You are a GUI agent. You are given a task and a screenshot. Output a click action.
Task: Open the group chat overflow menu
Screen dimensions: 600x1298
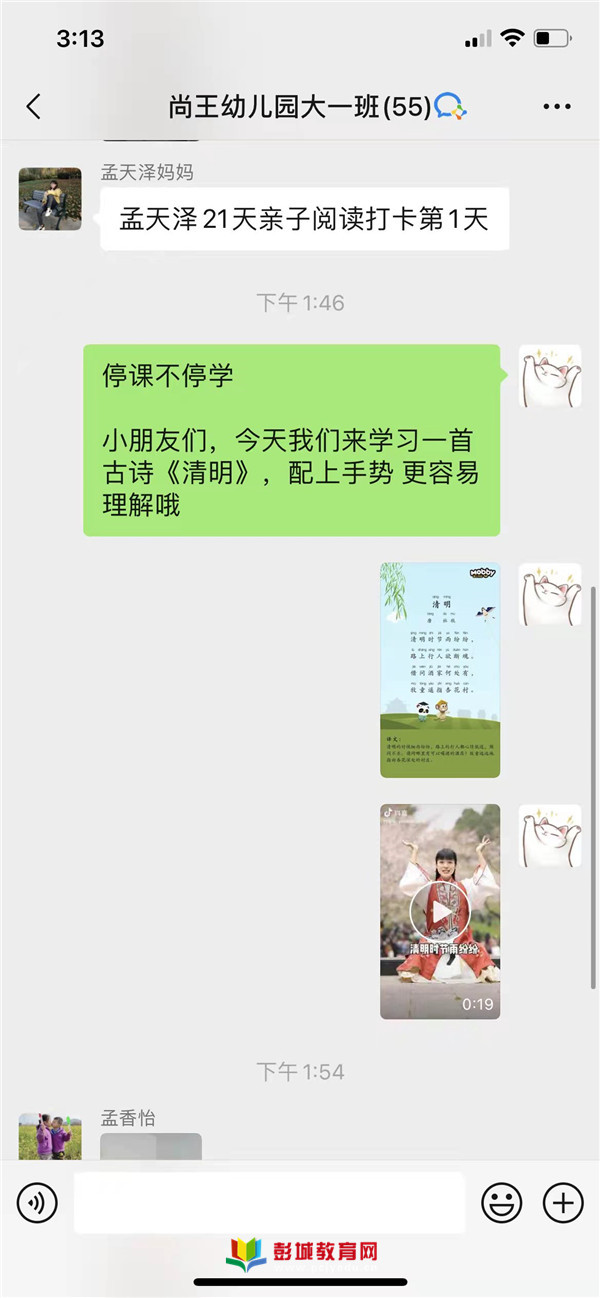[x=556, y=107]
